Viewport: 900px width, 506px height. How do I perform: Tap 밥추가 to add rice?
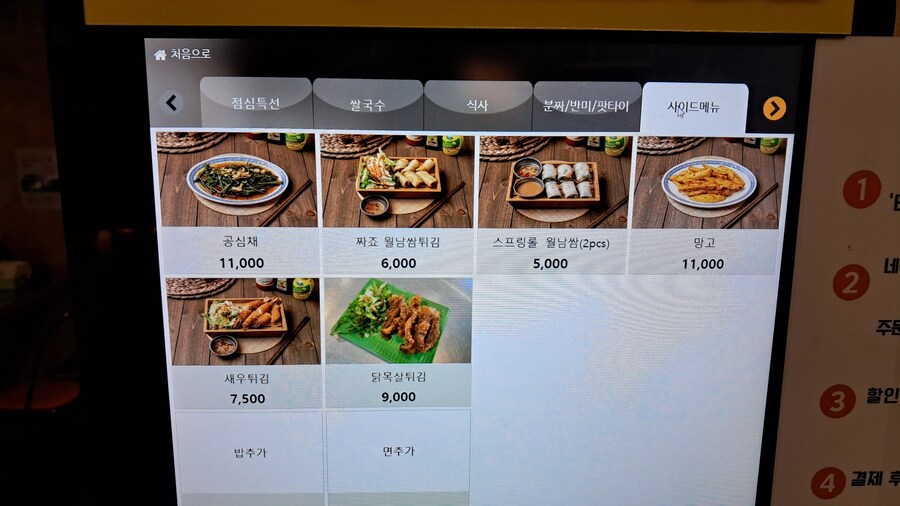click(x=249, y=453)
